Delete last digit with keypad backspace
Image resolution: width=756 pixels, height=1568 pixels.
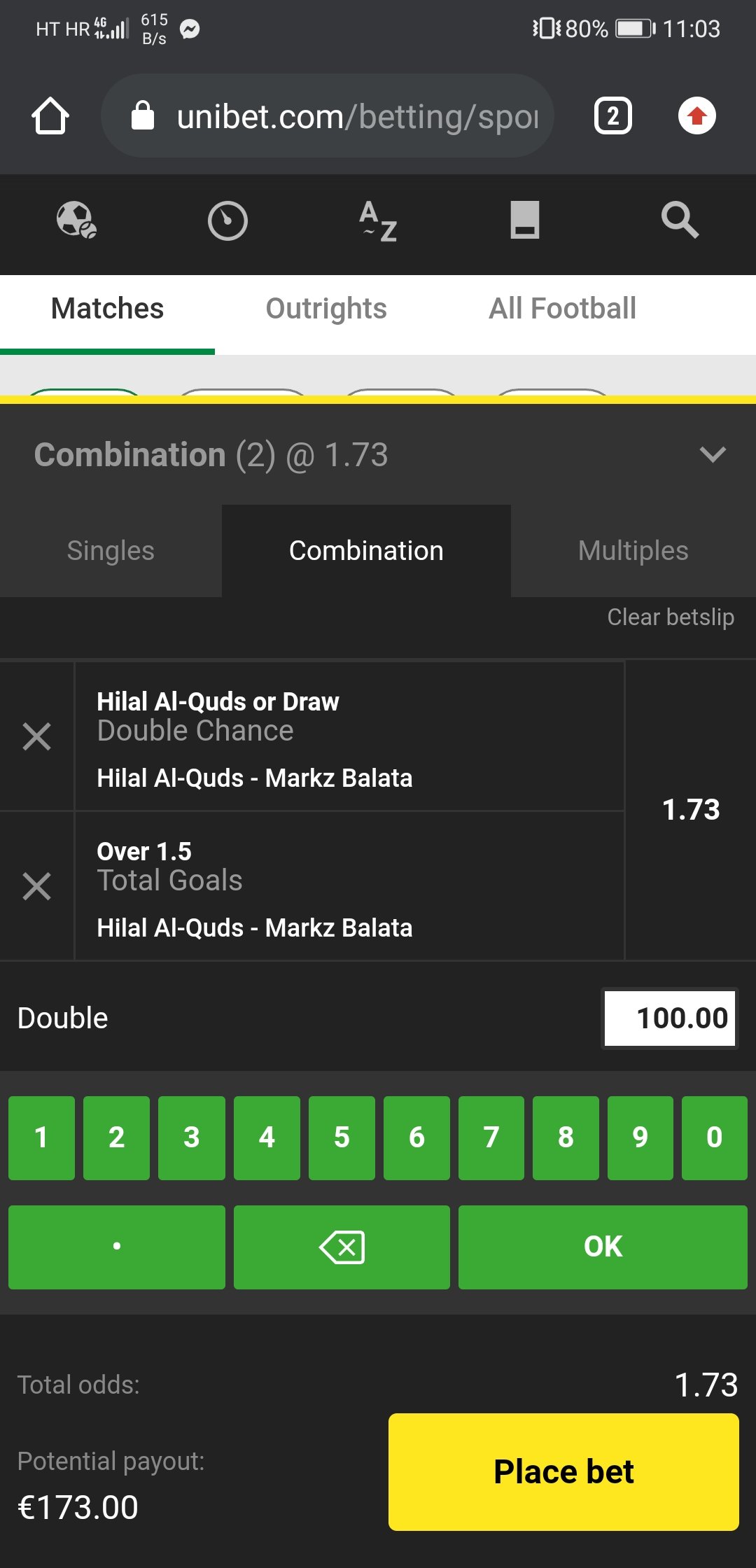pyautogui.click(x=342, y=1247)
